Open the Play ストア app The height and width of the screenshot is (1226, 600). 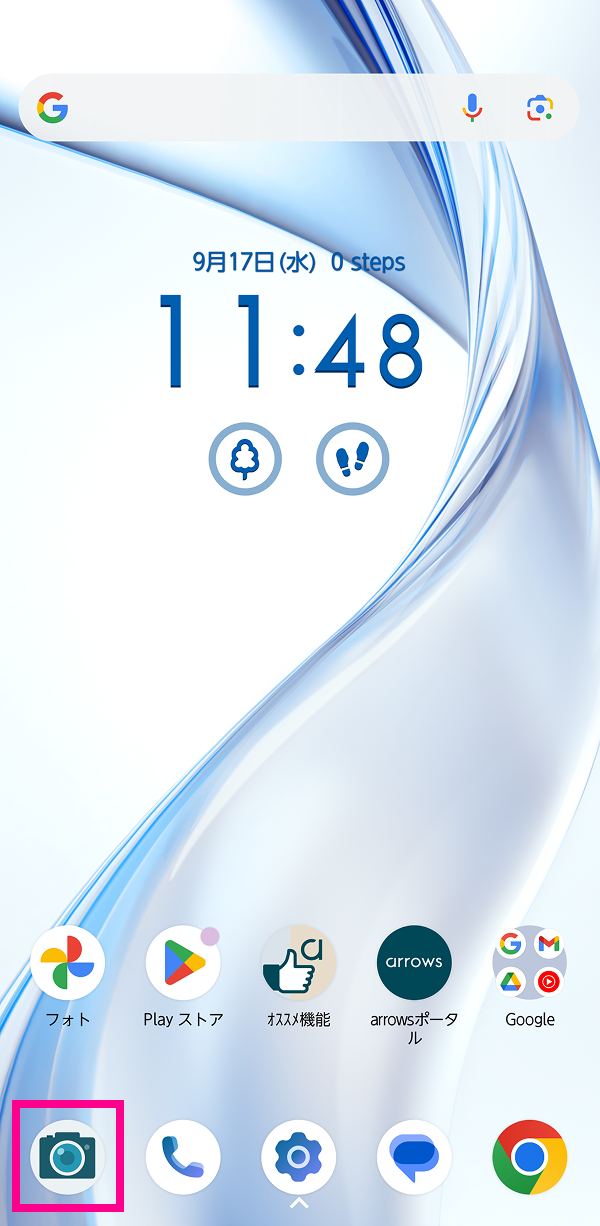click(183, 963)
